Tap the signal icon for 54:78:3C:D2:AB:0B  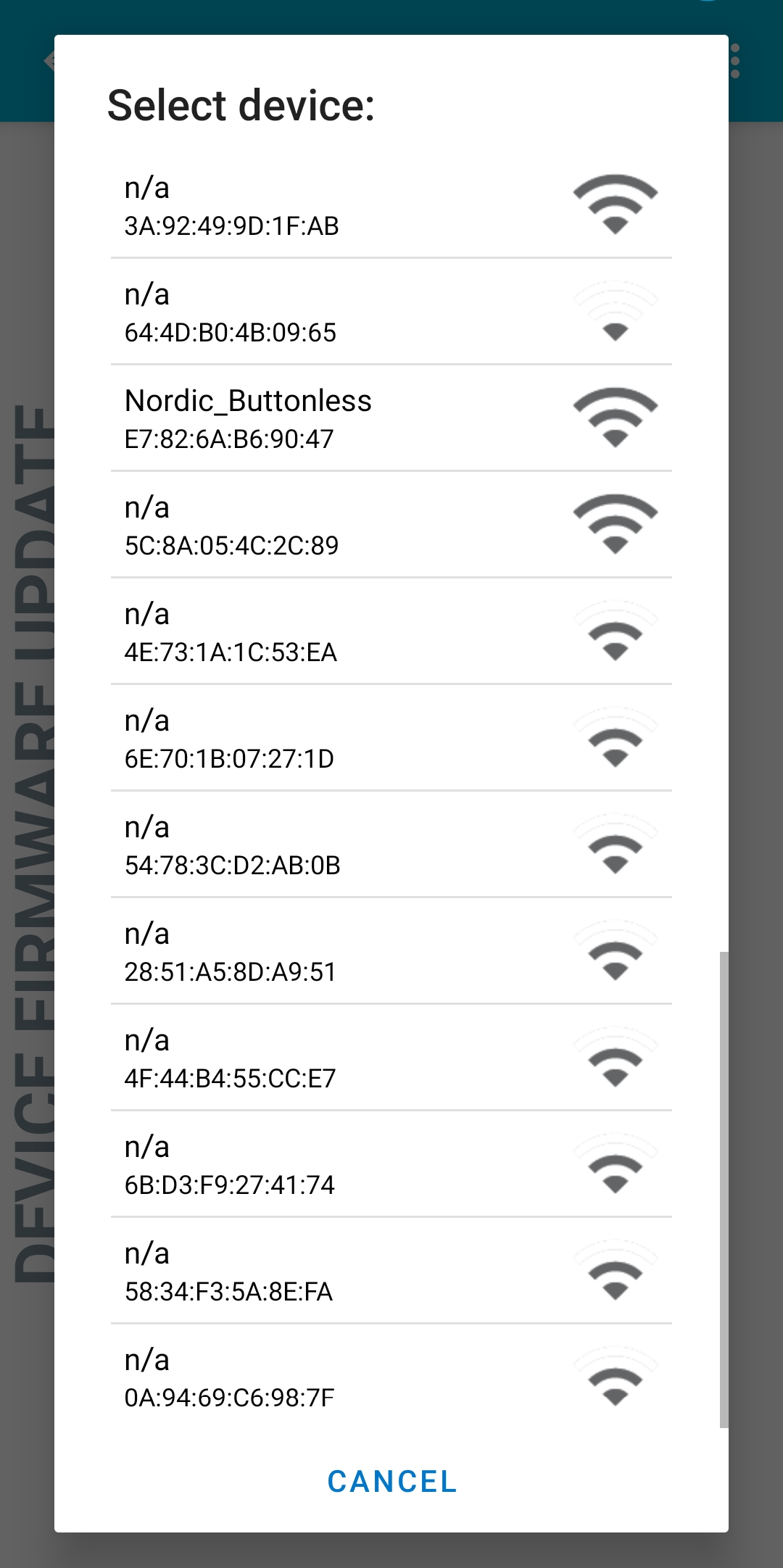point(616,844)
